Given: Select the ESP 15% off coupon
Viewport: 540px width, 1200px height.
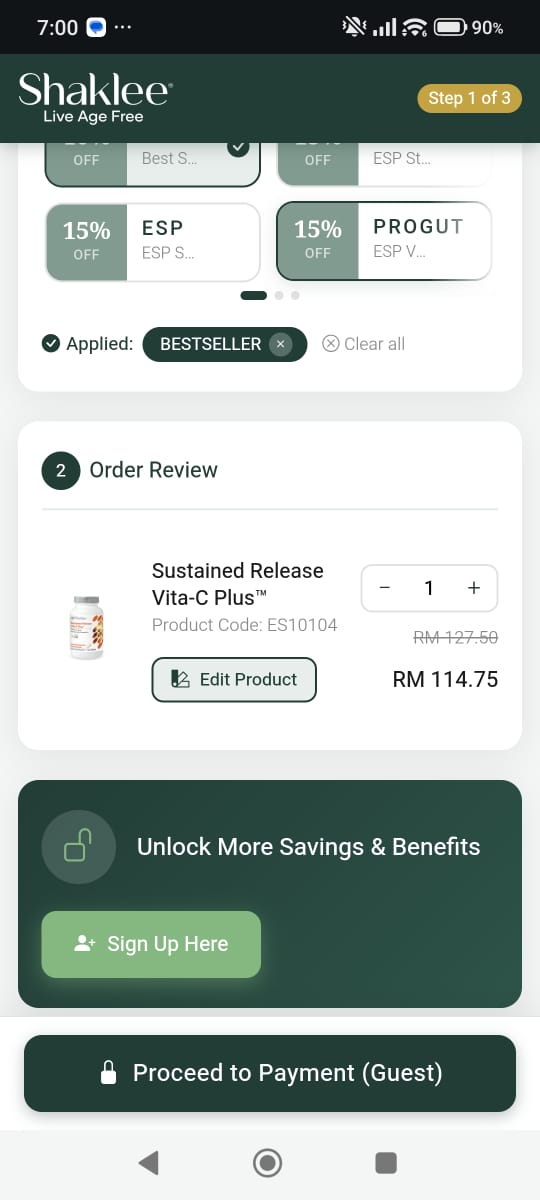Looking at the screenshot, I should (152, 242).
